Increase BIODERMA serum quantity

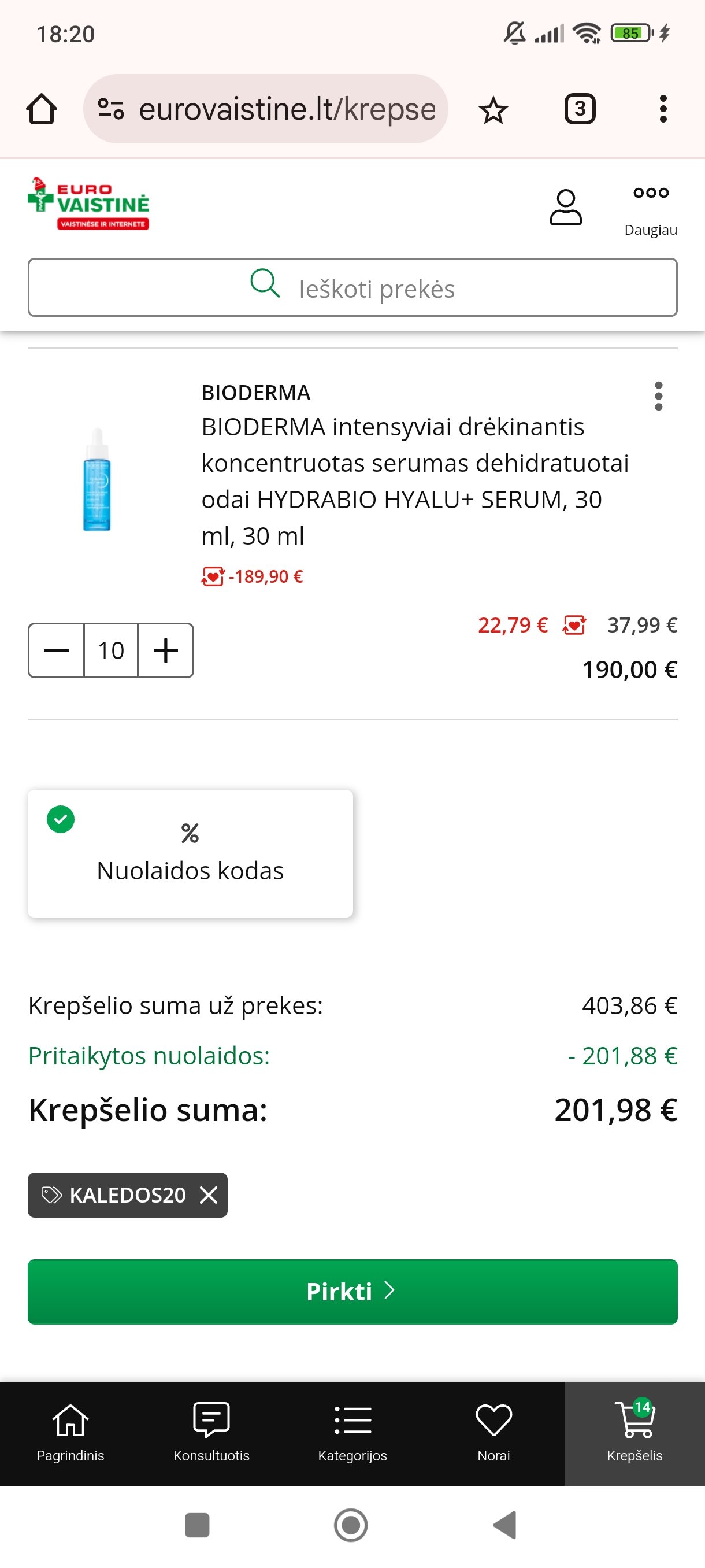(165, 650)
